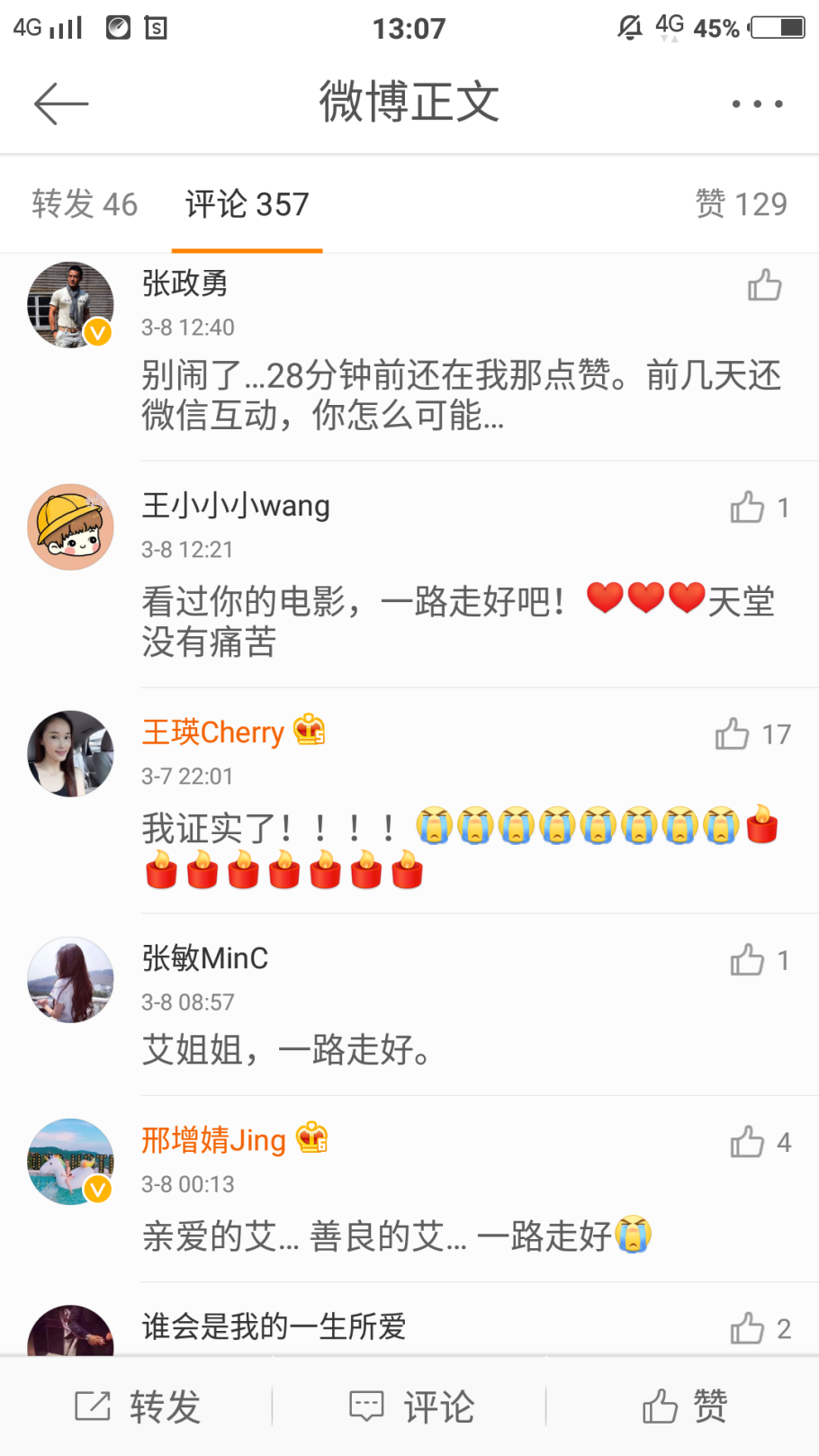Like 张政勇's comment
This screenshot has width=819, height=1456.
point(764,285)
